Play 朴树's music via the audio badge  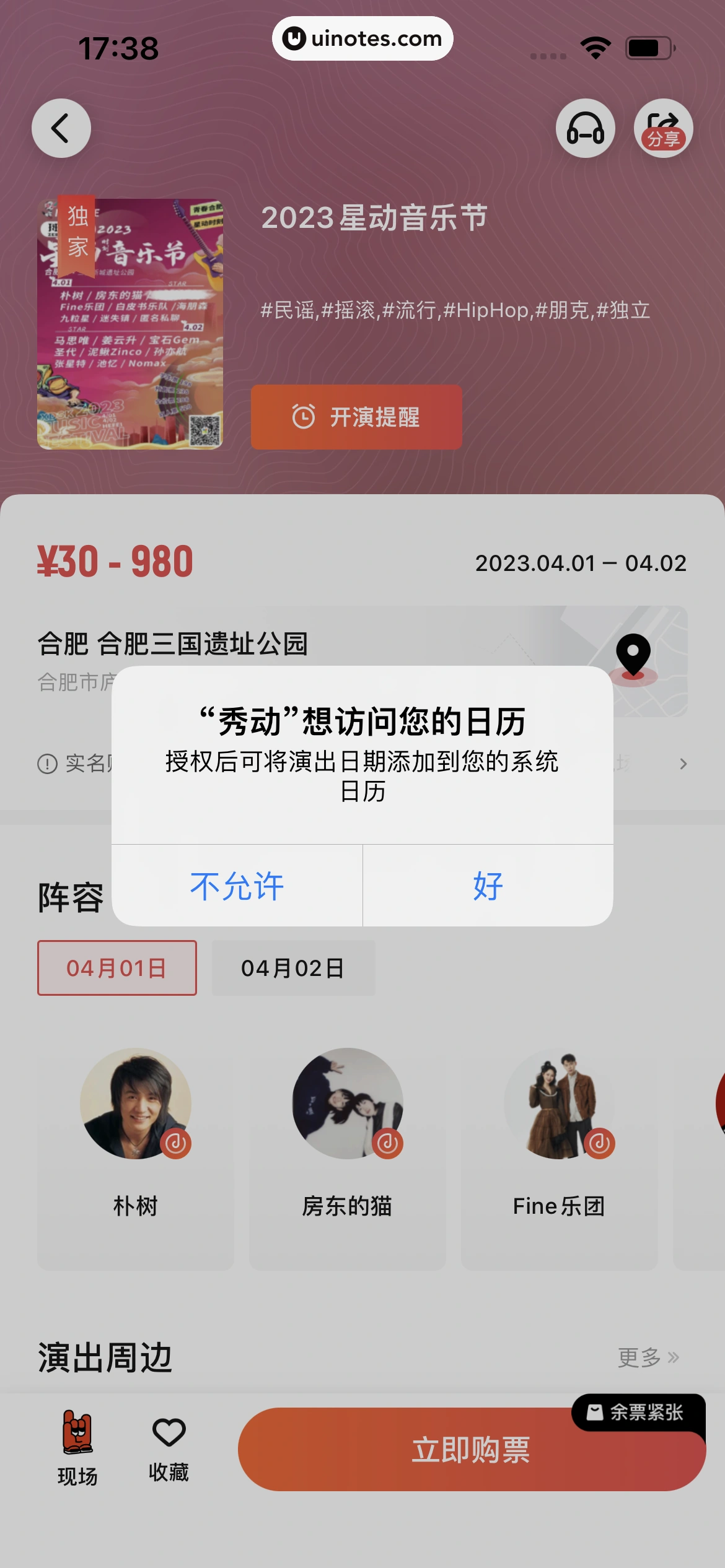(178, 1143)
